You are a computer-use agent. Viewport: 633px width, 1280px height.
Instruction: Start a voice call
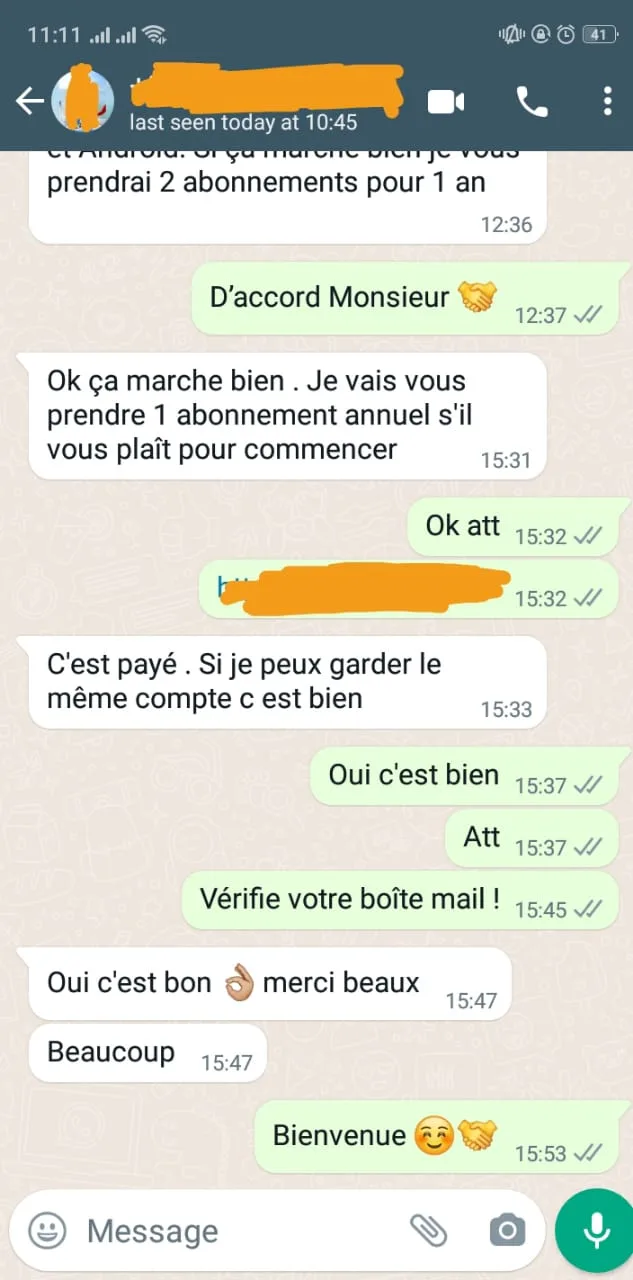tap(531, 101)
